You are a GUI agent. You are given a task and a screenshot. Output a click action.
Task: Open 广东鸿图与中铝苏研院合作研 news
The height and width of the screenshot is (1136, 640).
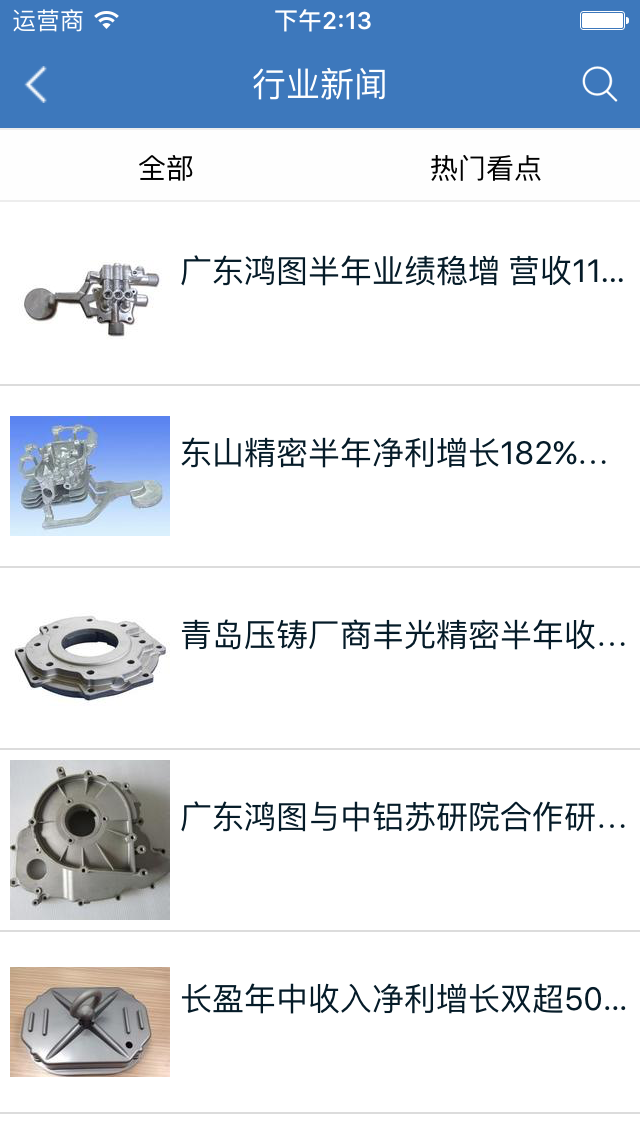pyautogui.click(x=403, y=818)
